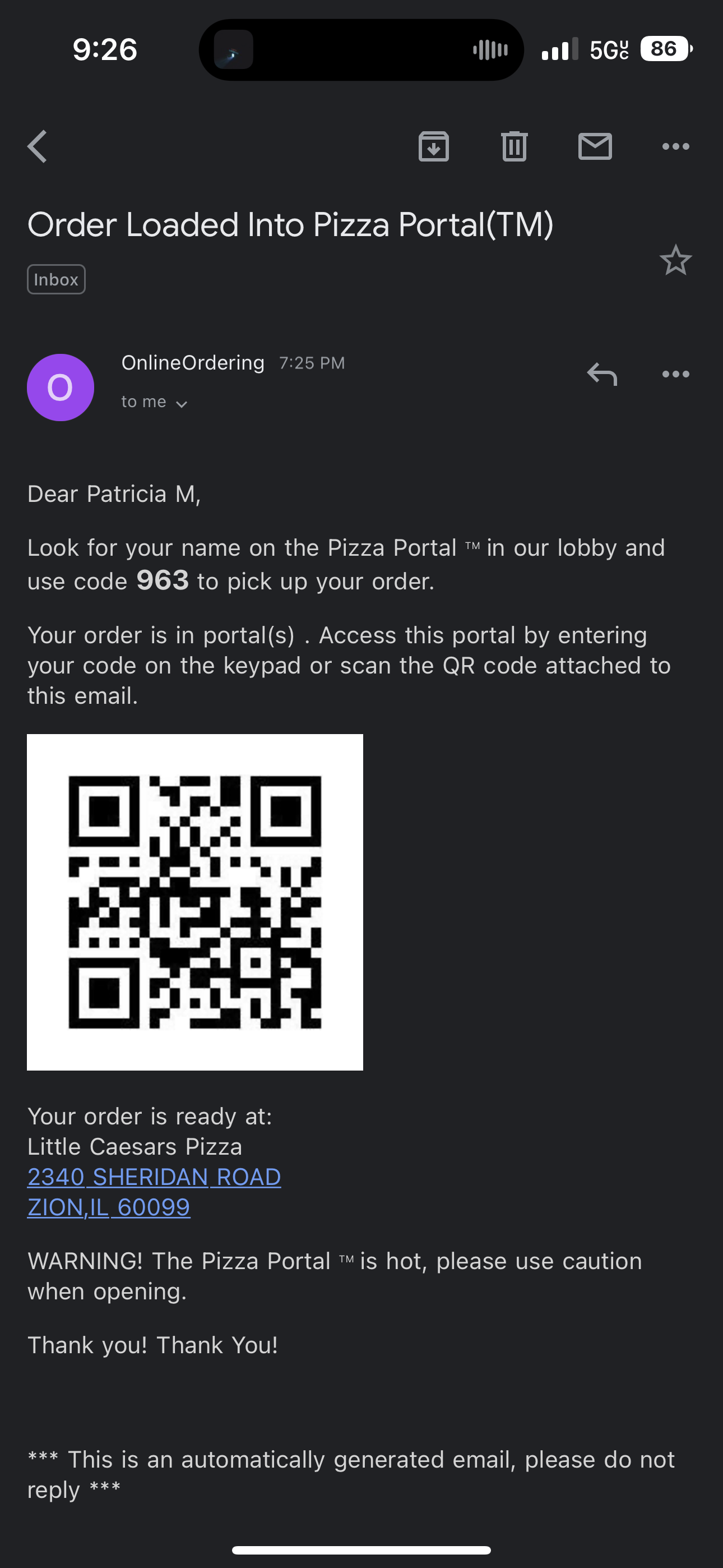723x1568 pixels.
Task: Tap the battery indicator in status bar
Action: pos(664,49)
